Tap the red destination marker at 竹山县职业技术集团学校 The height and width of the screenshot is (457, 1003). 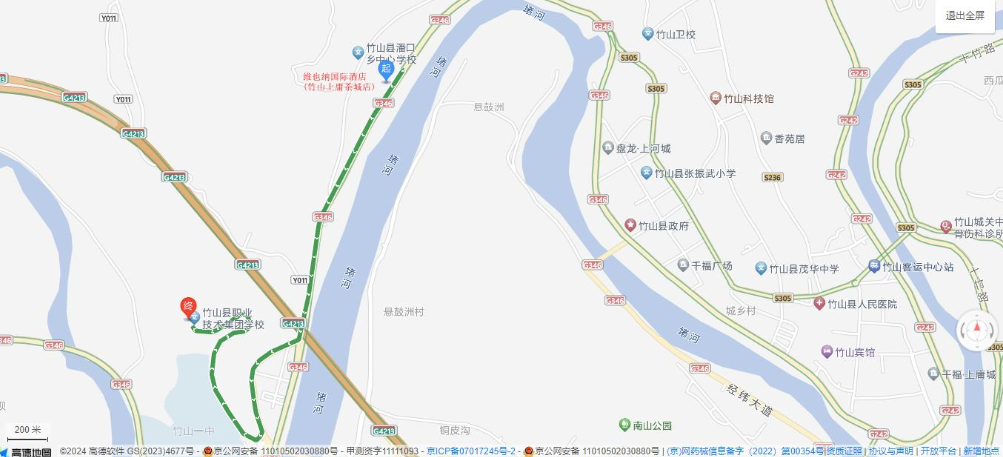pyautogui.click(x=187, y=307)
